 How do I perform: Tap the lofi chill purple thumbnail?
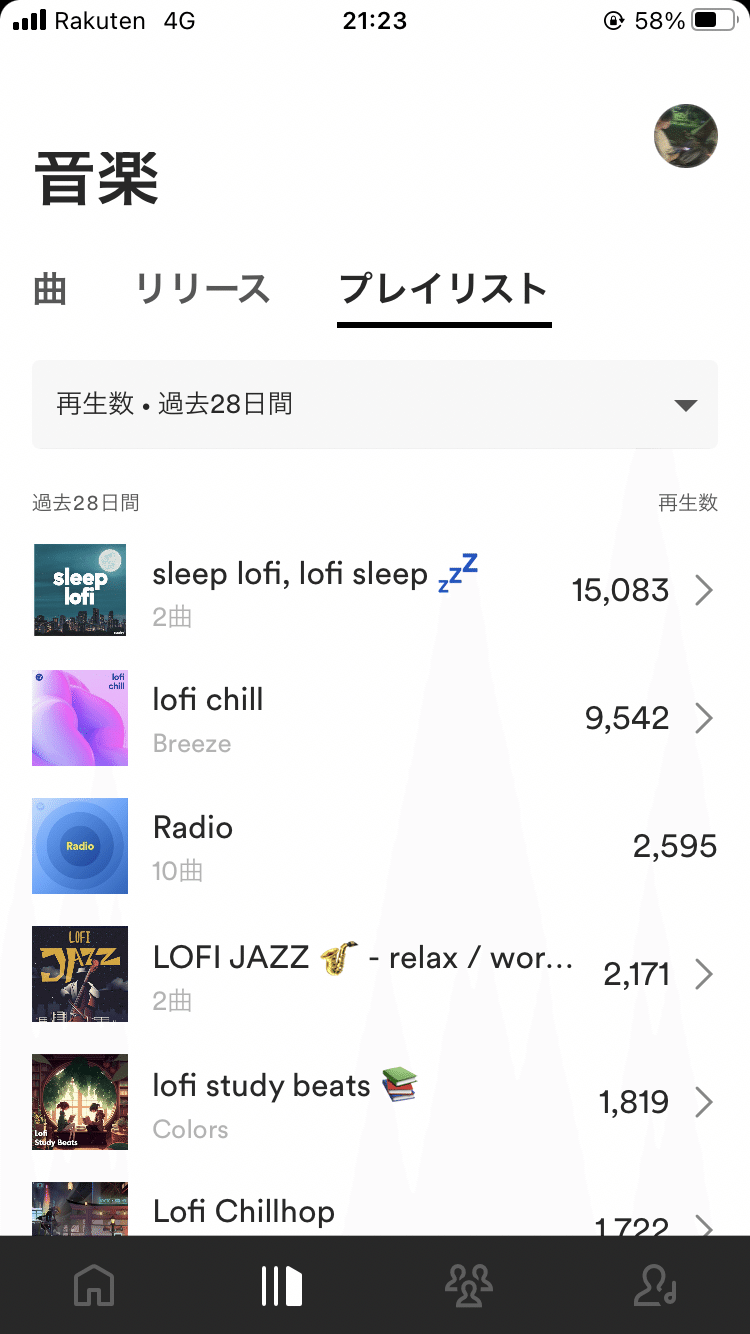coord(80,718)
